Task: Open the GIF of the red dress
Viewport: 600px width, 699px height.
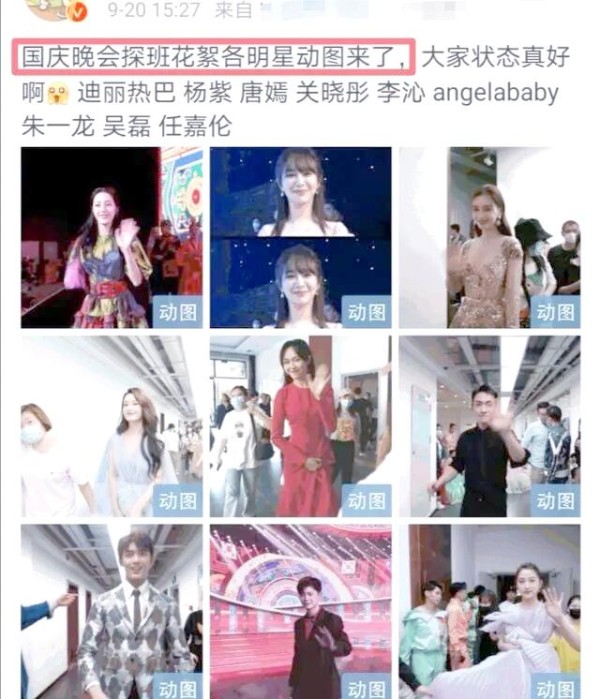Action: (300, 426)
